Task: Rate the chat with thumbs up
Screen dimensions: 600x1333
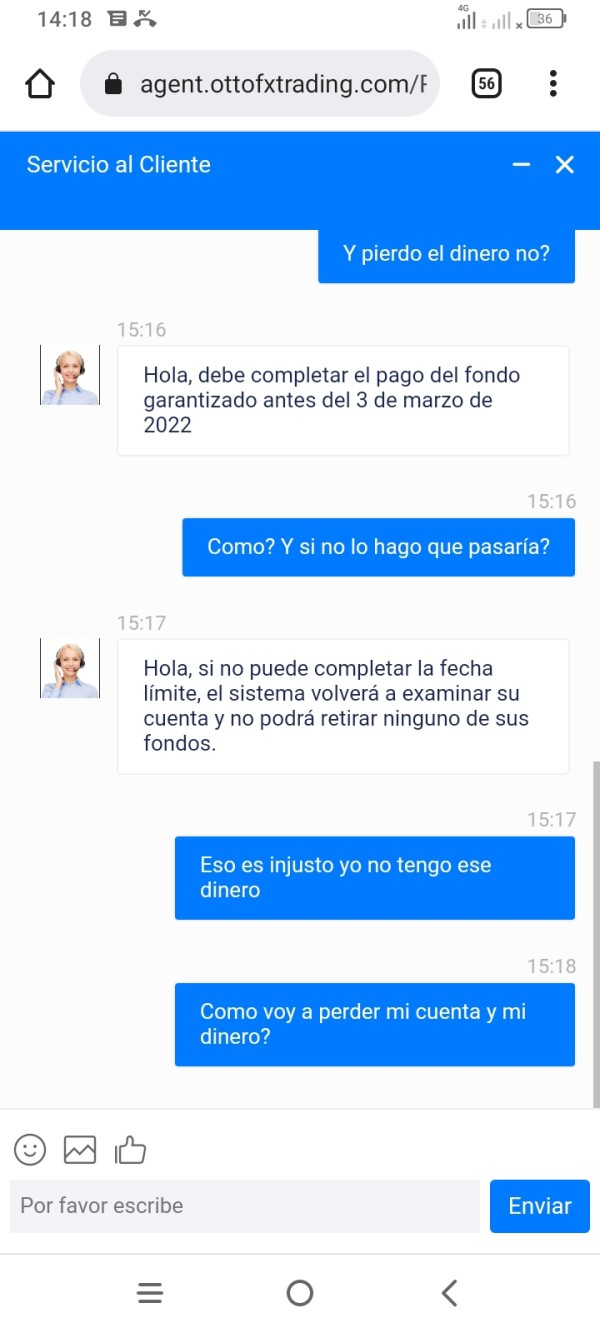Action: (x=131, y=1150)
